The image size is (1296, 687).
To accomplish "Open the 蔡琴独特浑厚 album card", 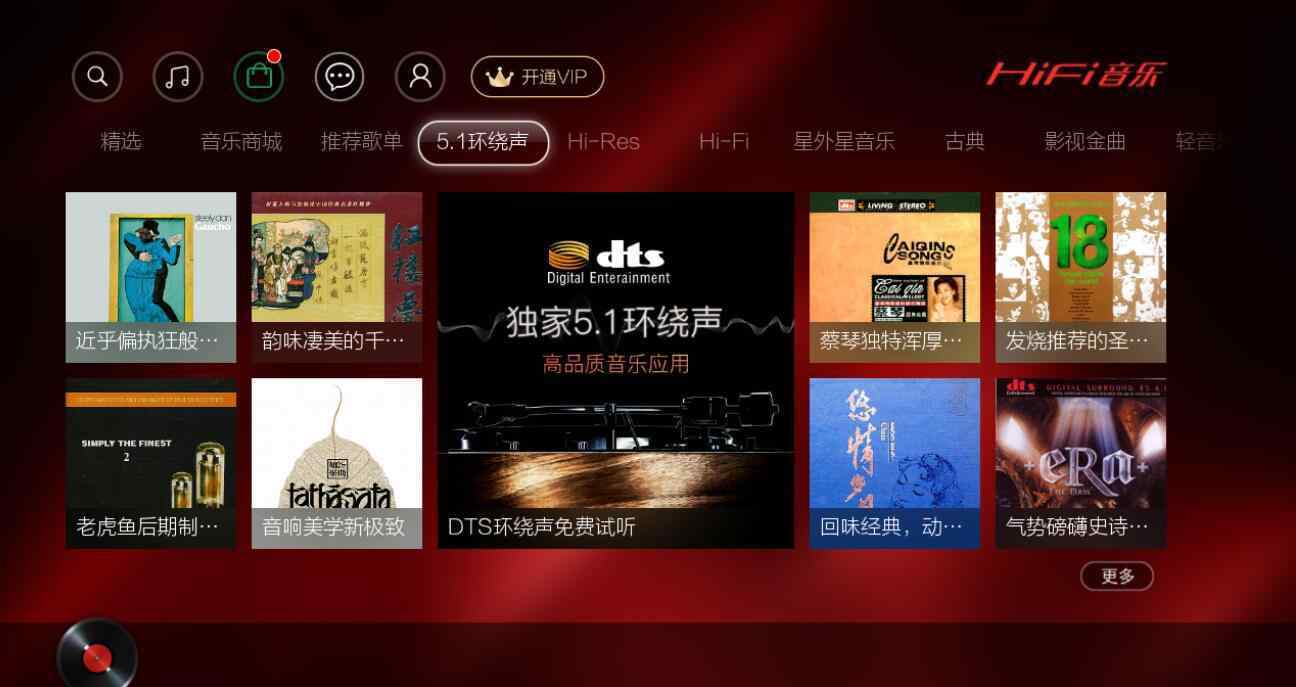I will click(x=894, y=277).
